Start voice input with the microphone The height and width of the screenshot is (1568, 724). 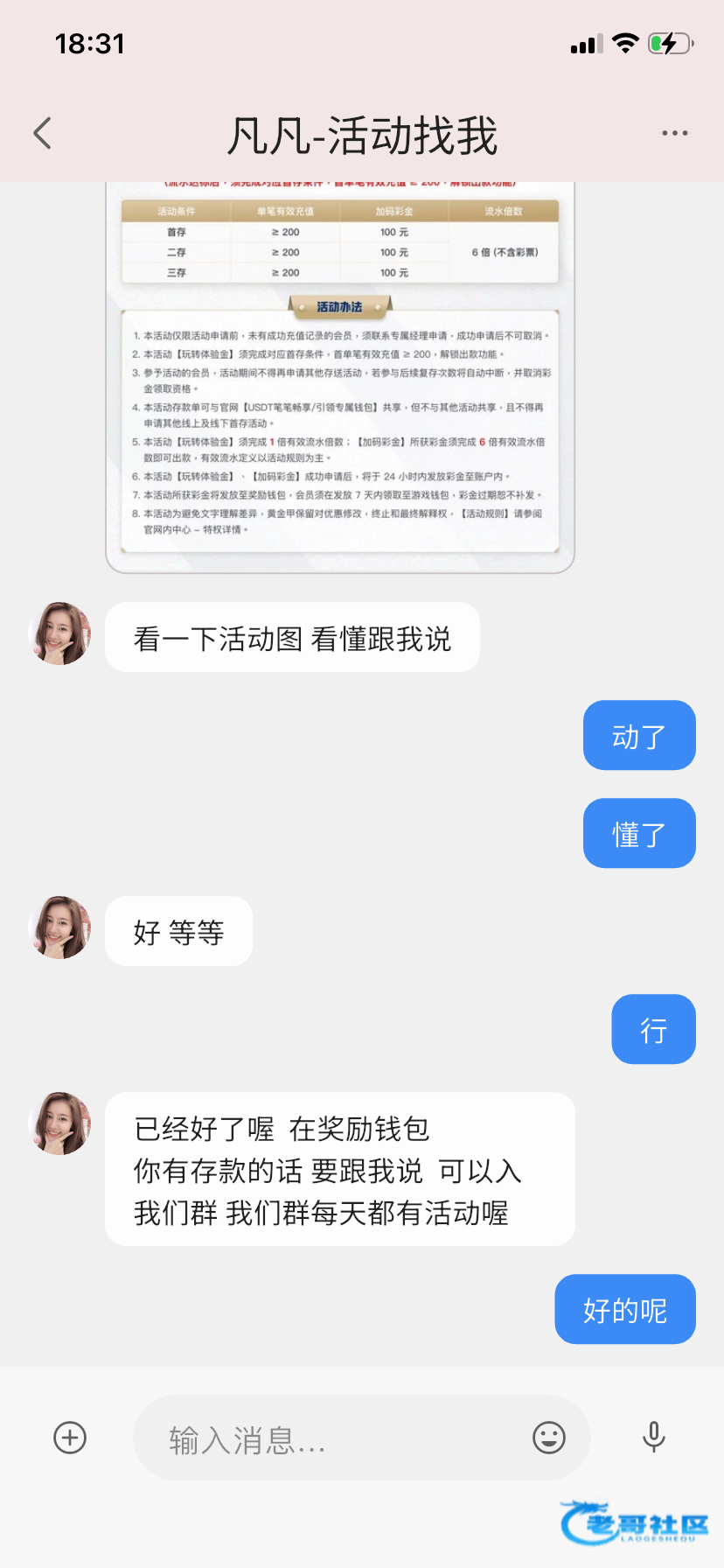pyautogui.click(x=653, y=1438)
